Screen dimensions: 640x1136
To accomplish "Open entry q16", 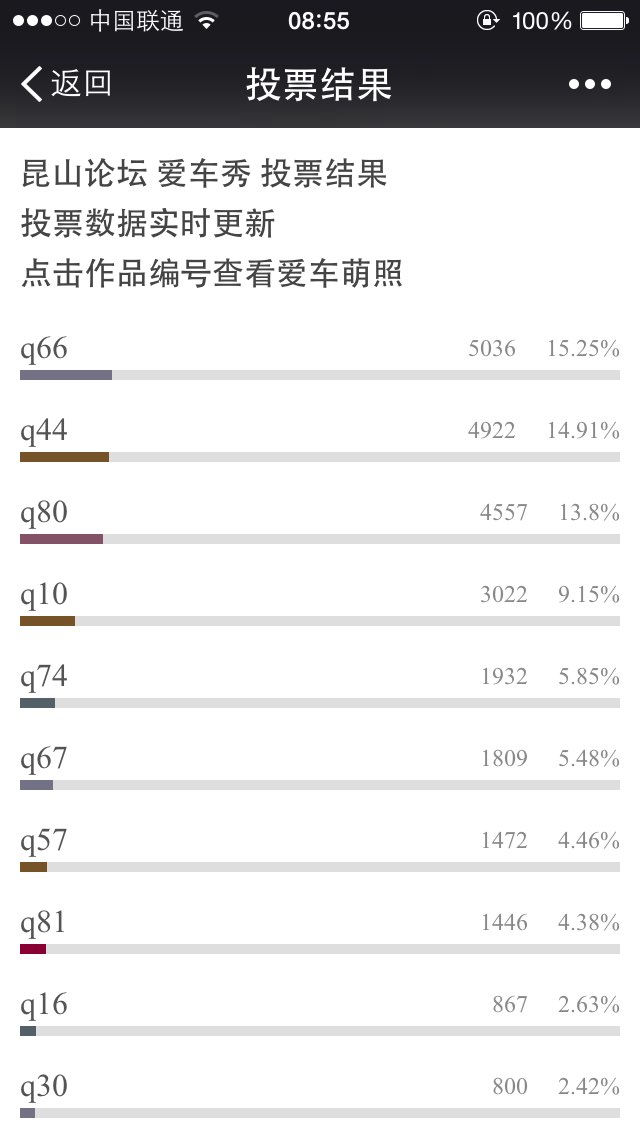I will pos(44,1005).
